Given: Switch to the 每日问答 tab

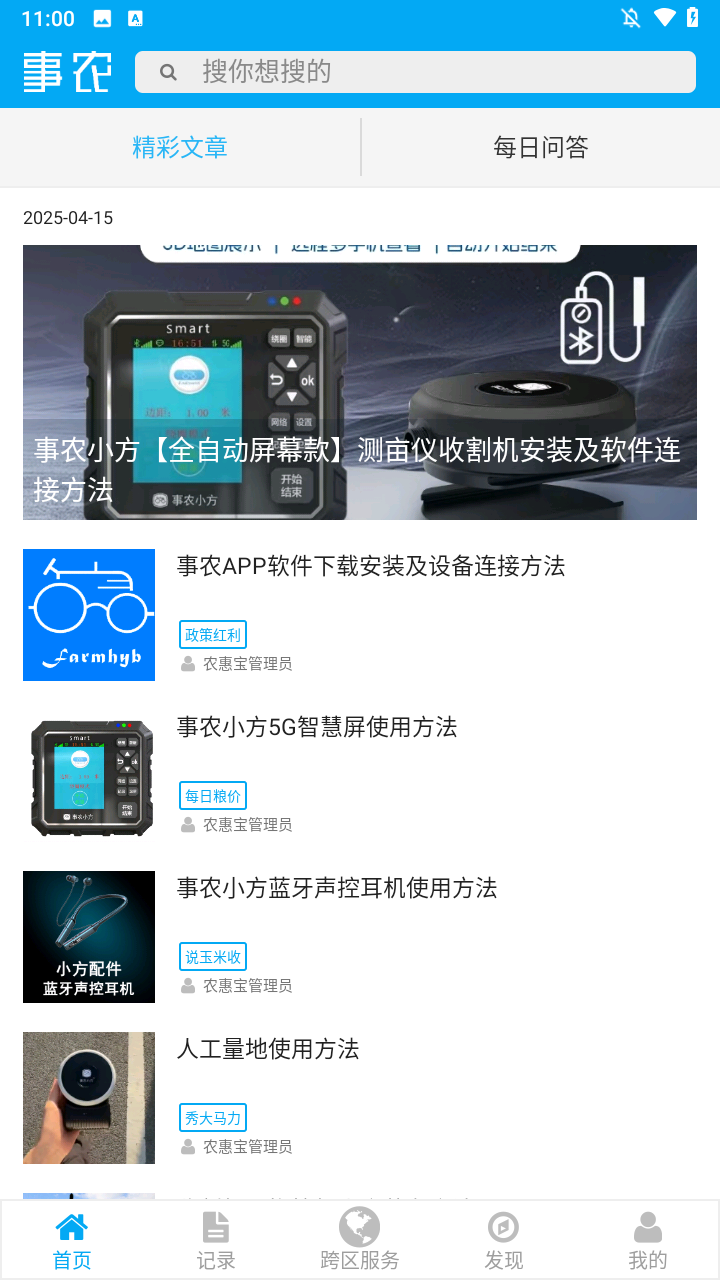Looking at the screenshot, I should (x=540, y=147).
